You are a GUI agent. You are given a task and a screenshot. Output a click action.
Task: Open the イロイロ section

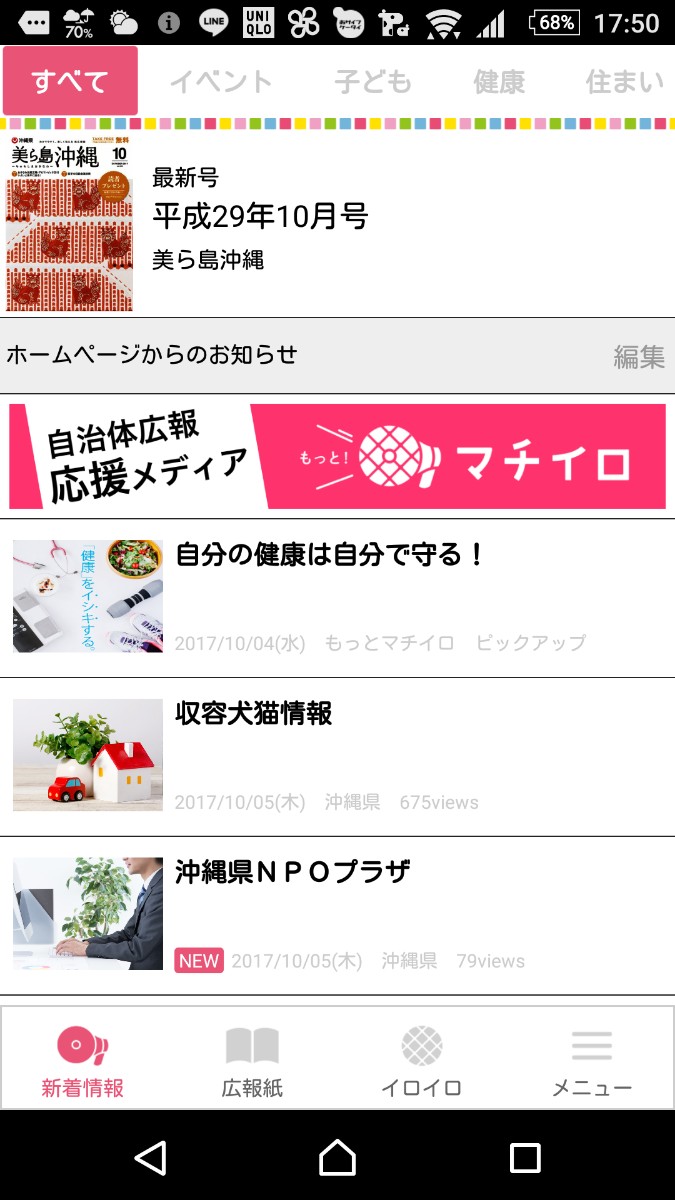click(421, 1060)
